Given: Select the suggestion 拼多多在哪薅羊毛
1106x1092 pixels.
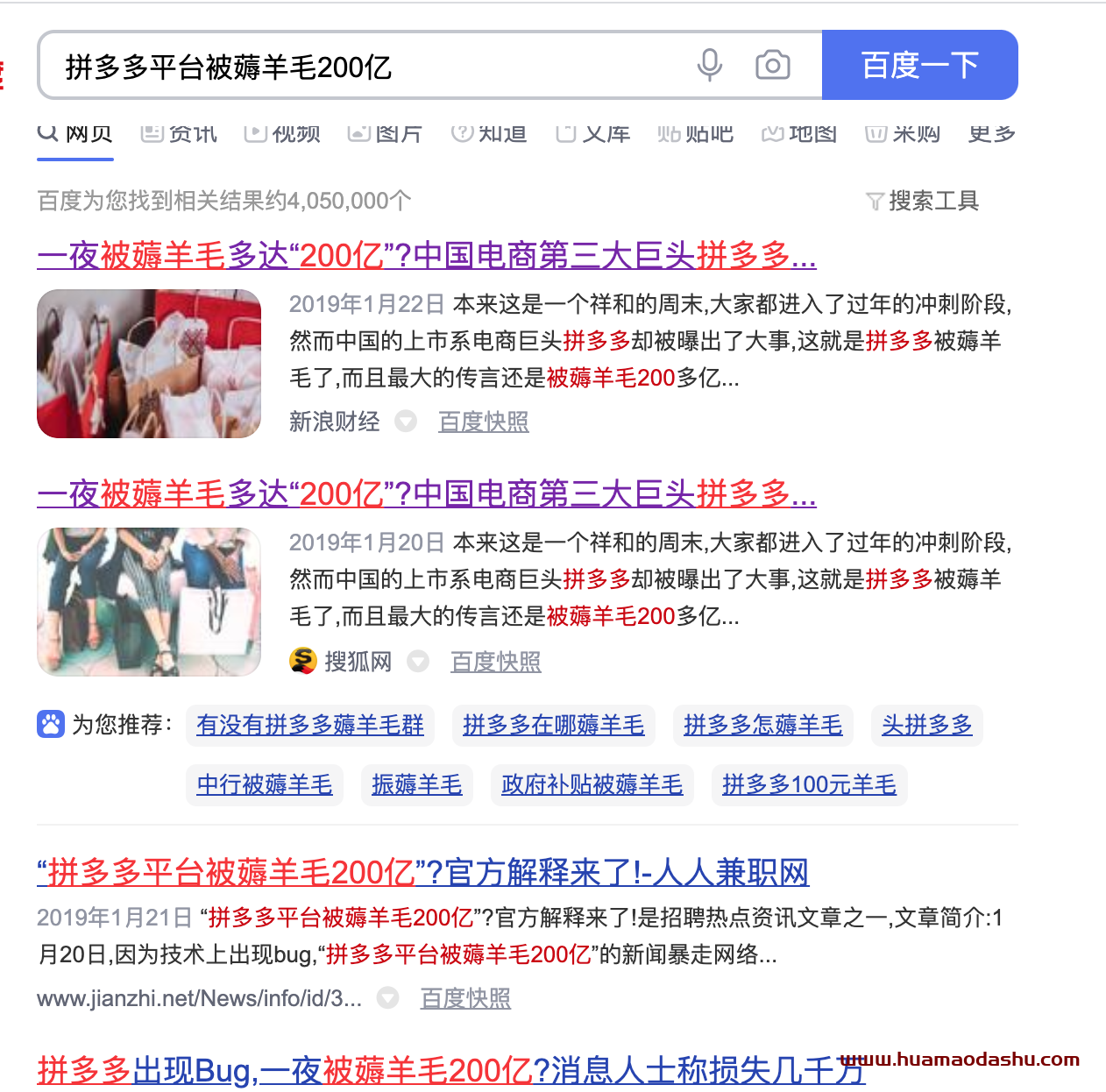Looking at the screenshot, I should [x=553, y=726].
